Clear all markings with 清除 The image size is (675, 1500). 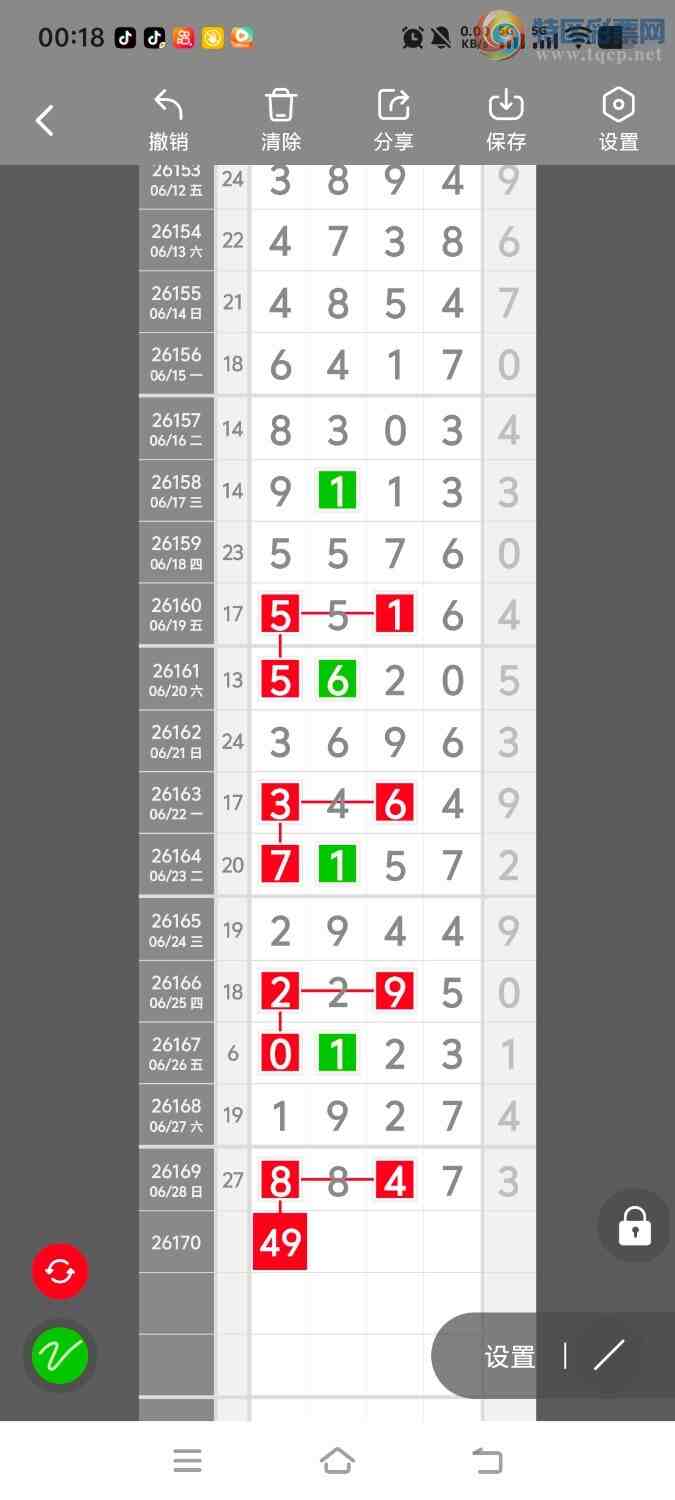[x=281, y=121]
